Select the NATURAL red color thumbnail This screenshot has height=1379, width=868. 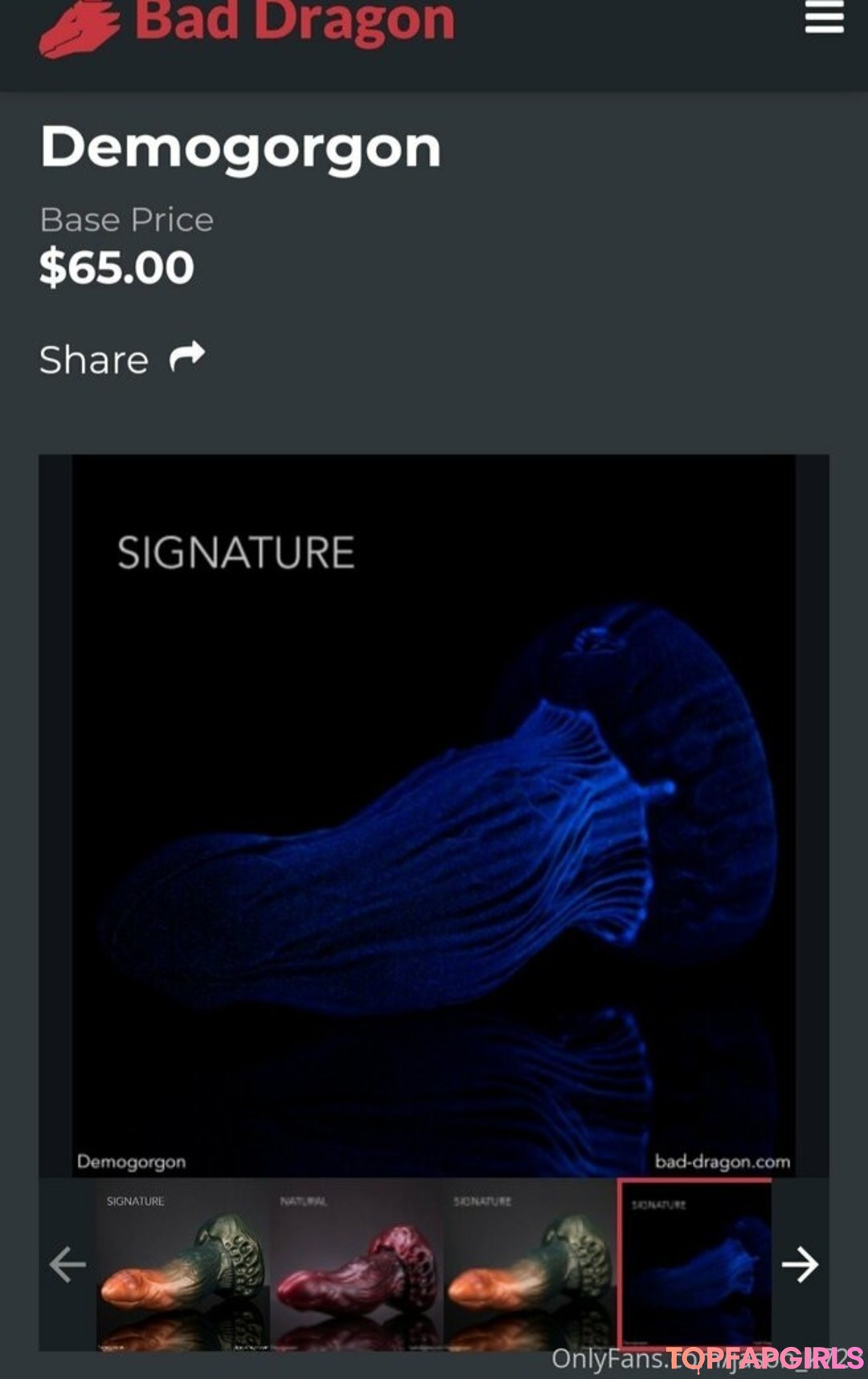point(355,1264)
